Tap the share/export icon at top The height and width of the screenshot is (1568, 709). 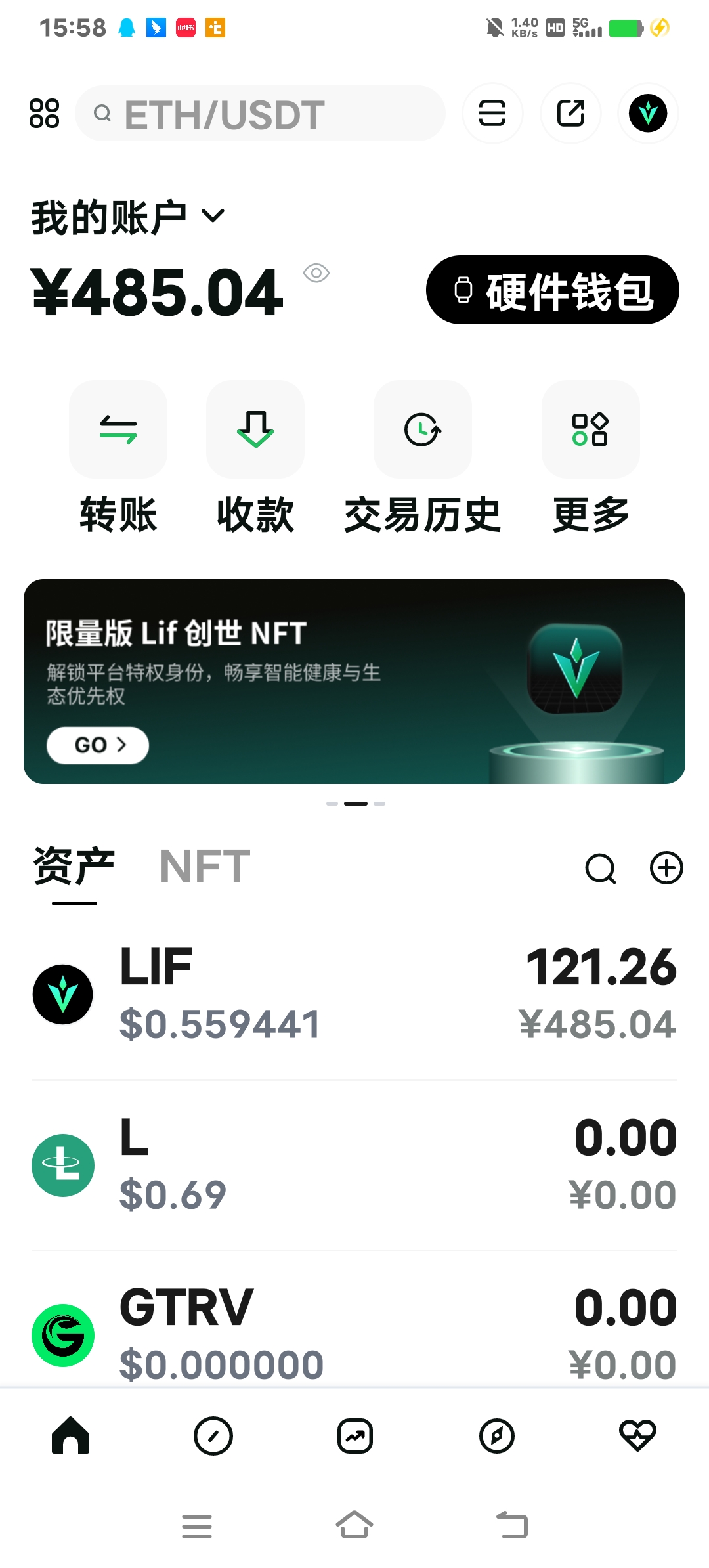pyautogui.click(x=570, y=114)
